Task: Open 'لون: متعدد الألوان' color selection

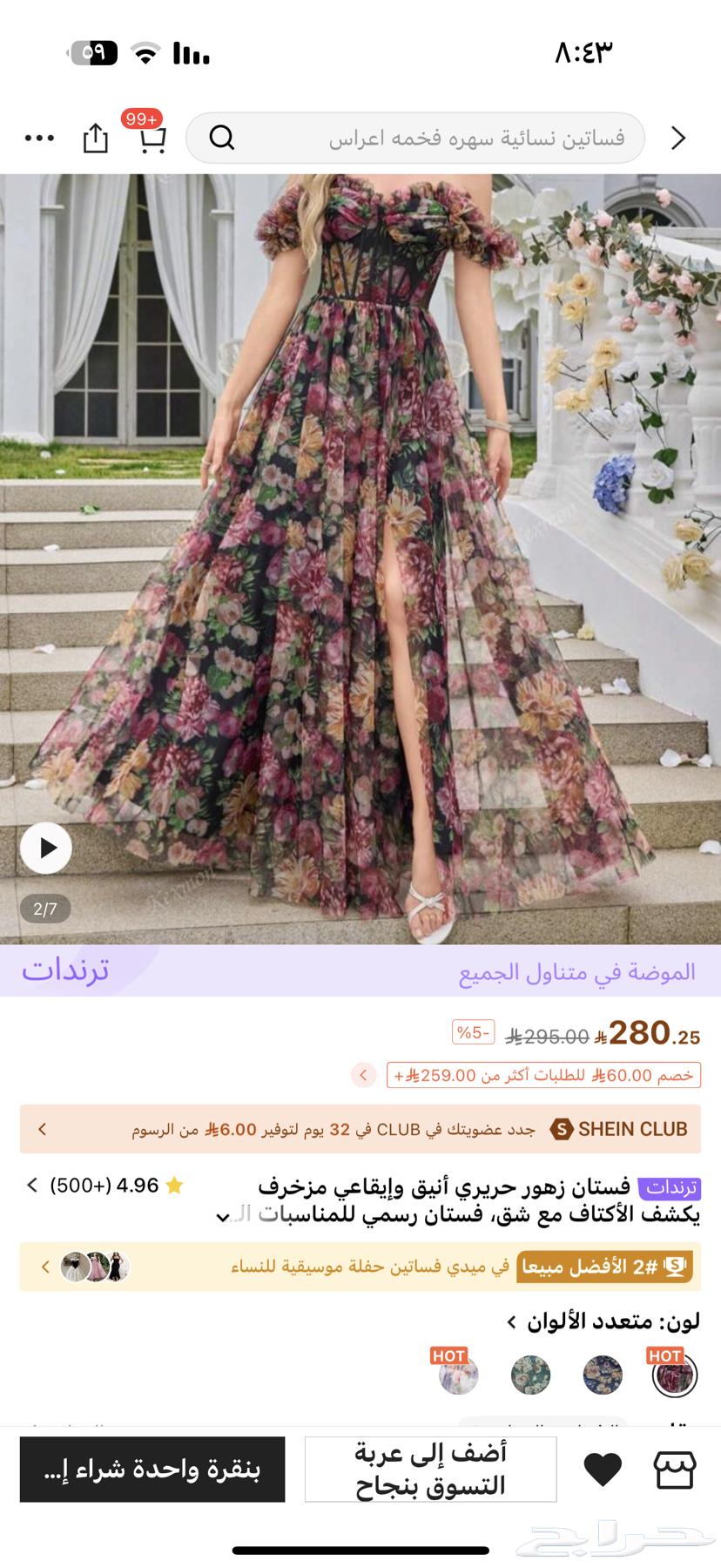Action: [x=610, y=1321]
